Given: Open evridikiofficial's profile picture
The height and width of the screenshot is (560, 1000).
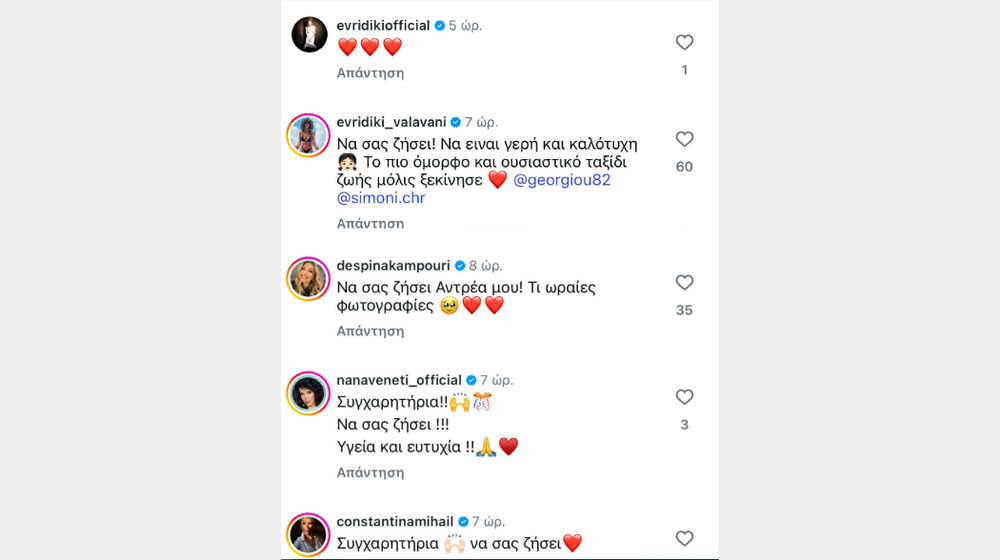Looking at the screenshot, I should tap(309, 35).
